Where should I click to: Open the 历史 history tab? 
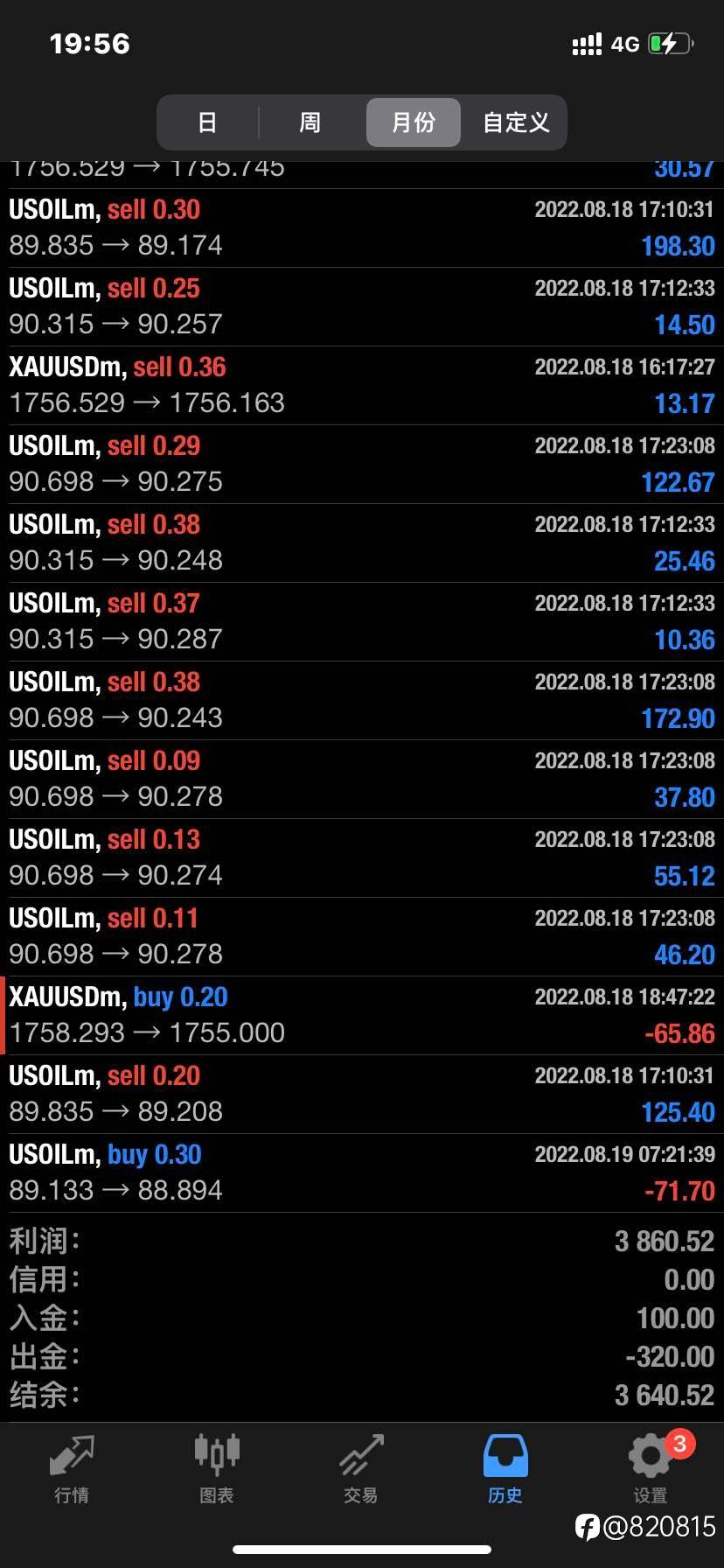click(505, 1470)
